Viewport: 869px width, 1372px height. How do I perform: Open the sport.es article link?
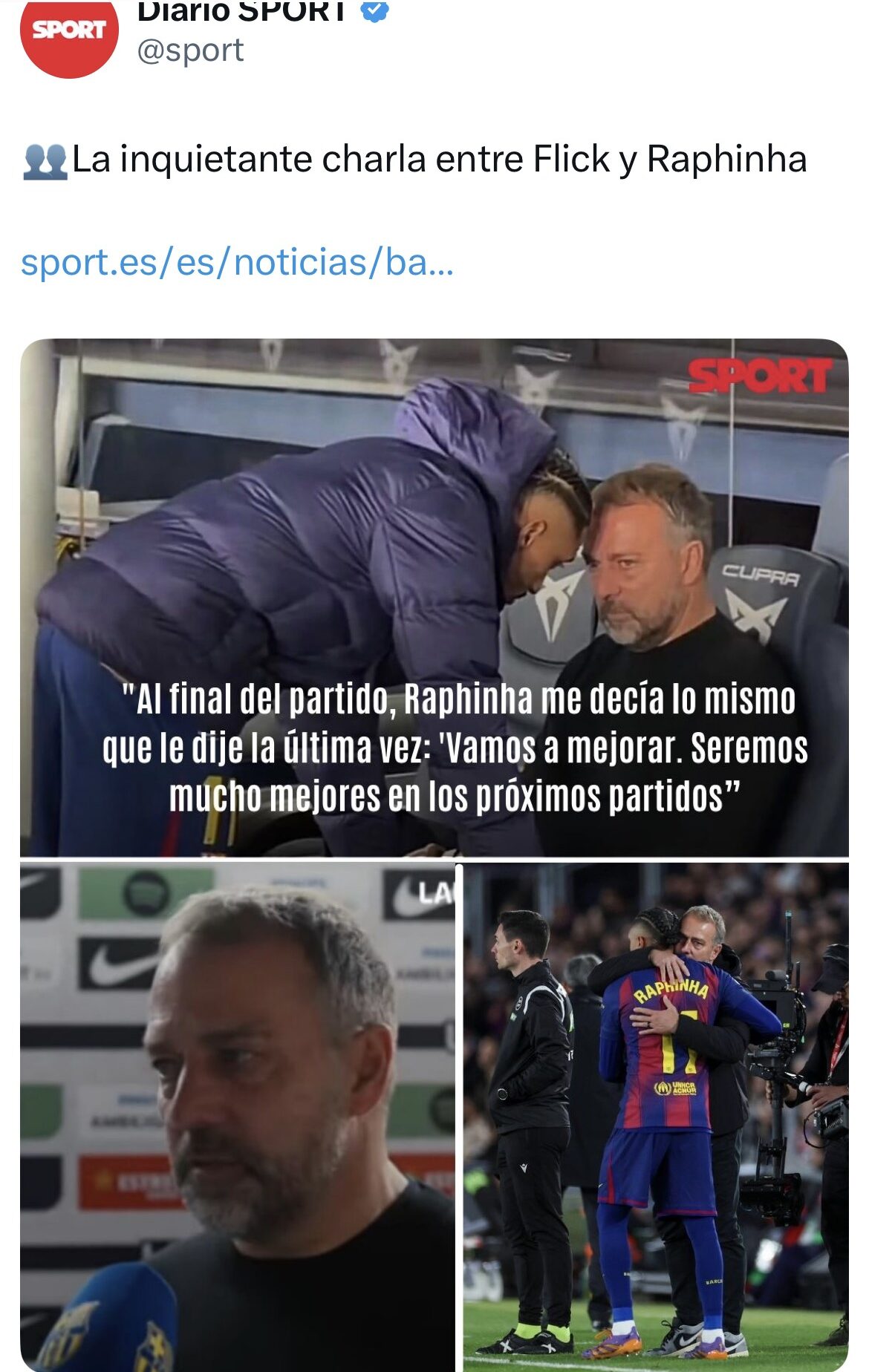[237, 262]
